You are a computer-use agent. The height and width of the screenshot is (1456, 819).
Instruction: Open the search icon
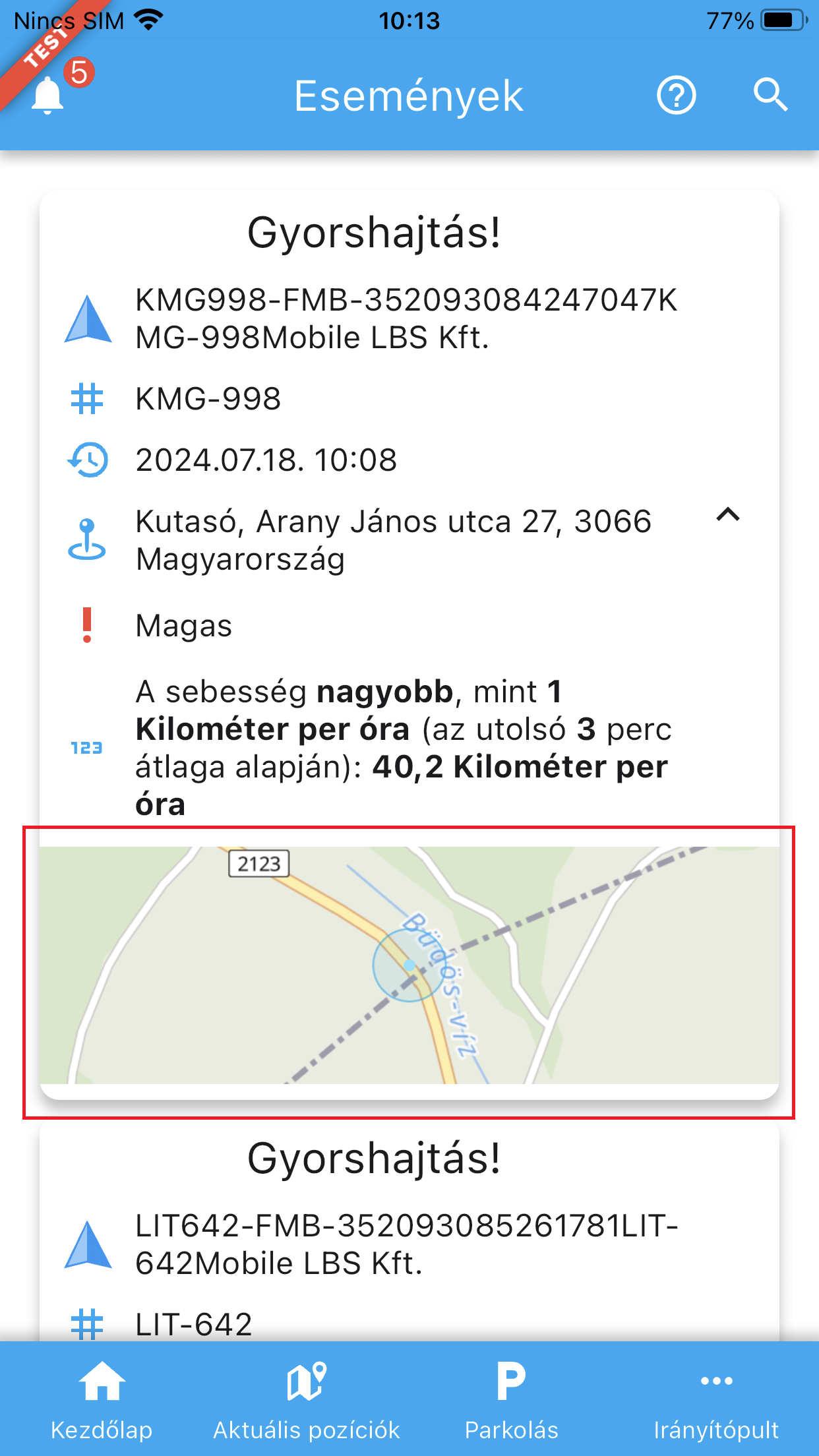coord(770,96)
